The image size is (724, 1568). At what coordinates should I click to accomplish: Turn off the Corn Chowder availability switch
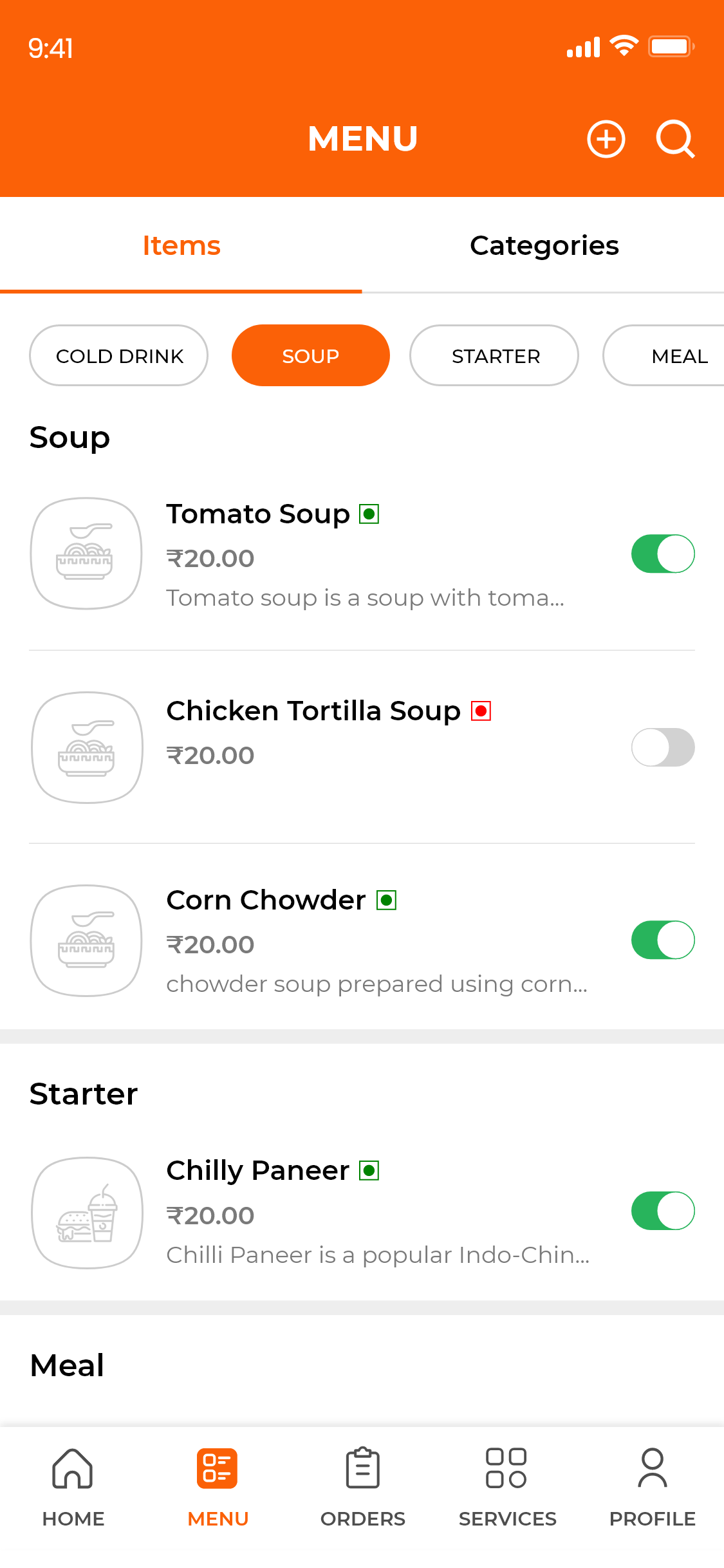click(x=663, y=940)
